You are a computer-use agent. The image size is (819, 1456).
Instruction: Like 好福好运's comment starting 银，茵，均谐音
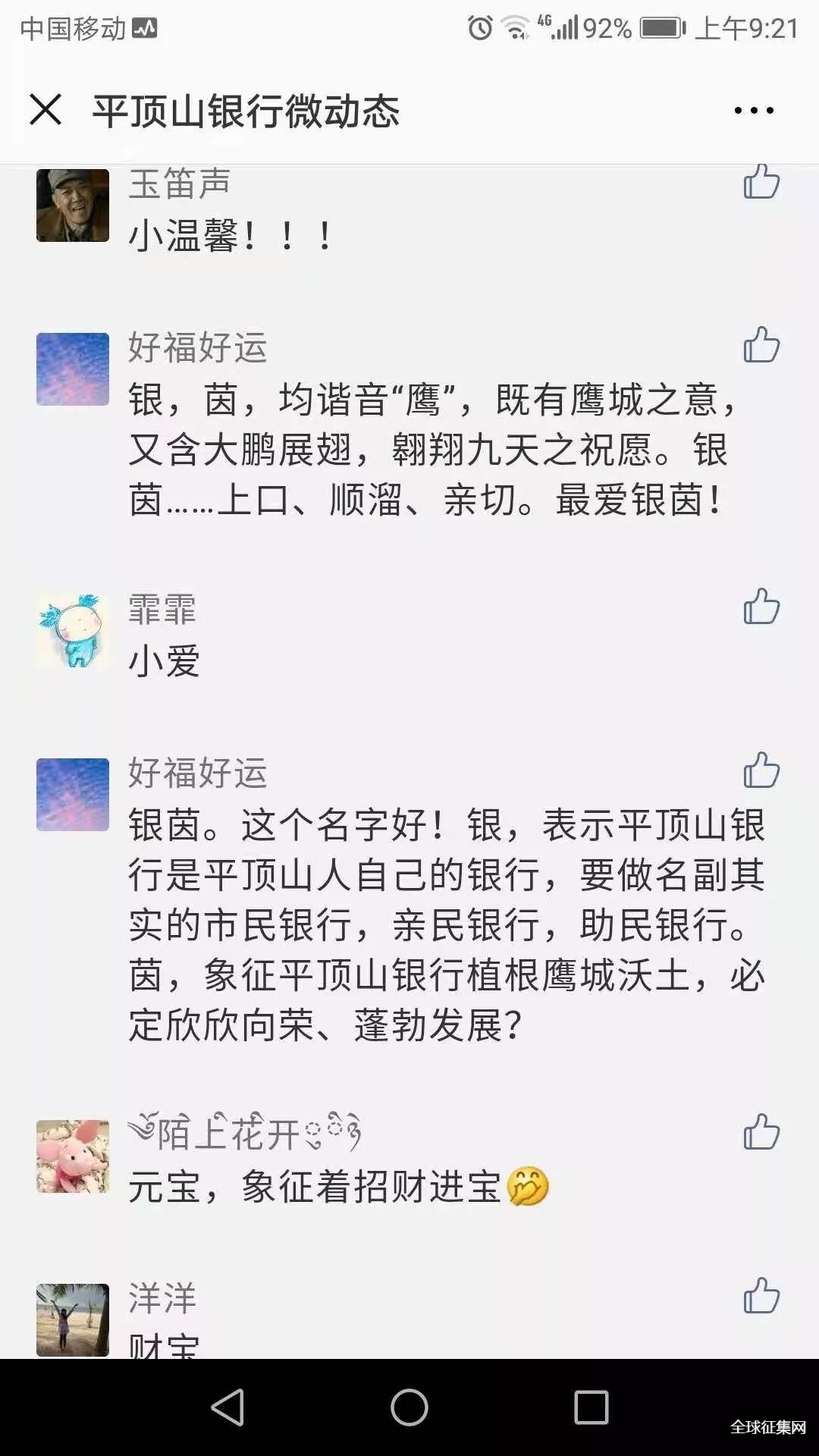coord(761,345)
